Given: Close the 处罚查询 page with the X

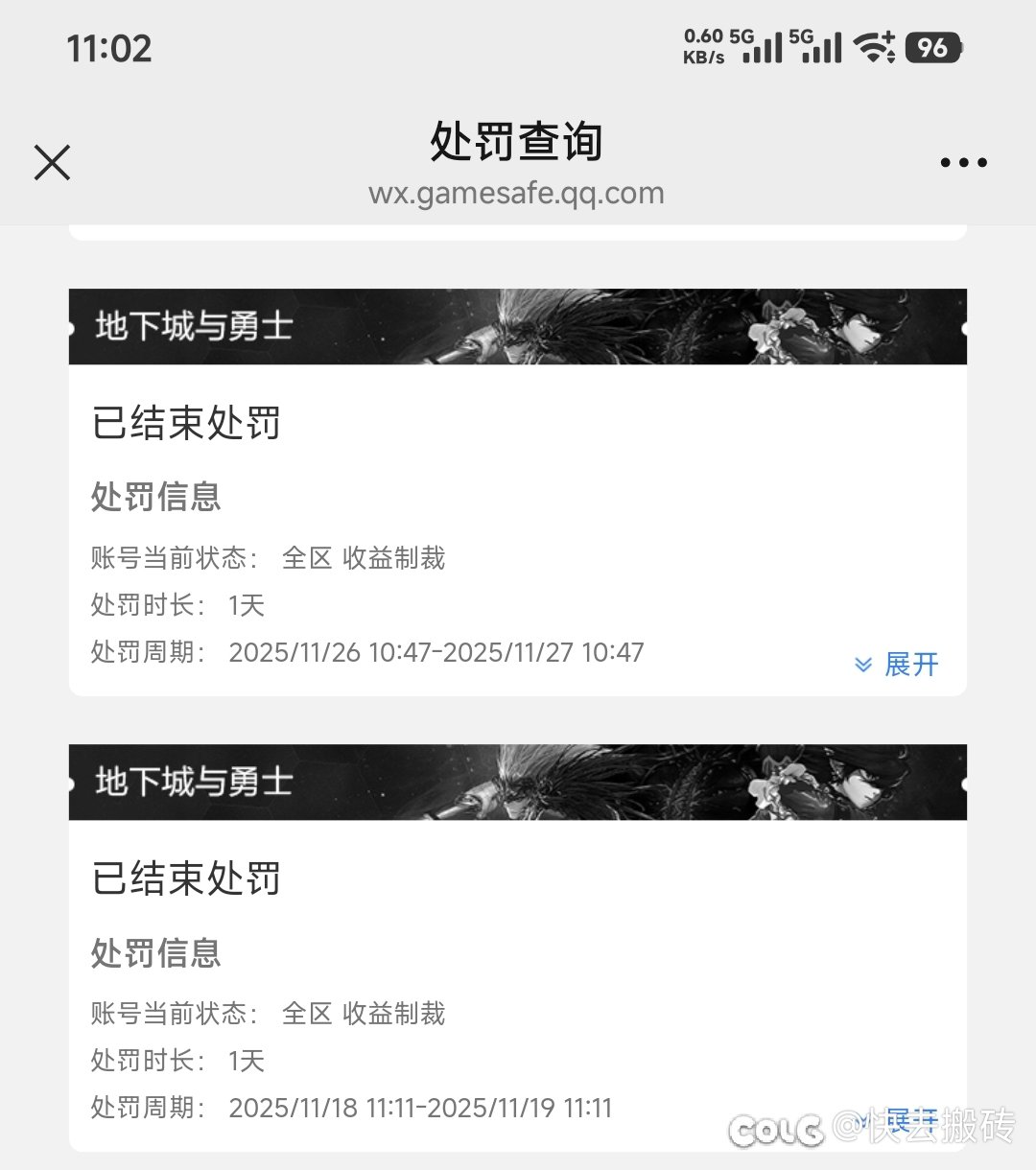Looking at the screenshot, I should coord(52,162).
